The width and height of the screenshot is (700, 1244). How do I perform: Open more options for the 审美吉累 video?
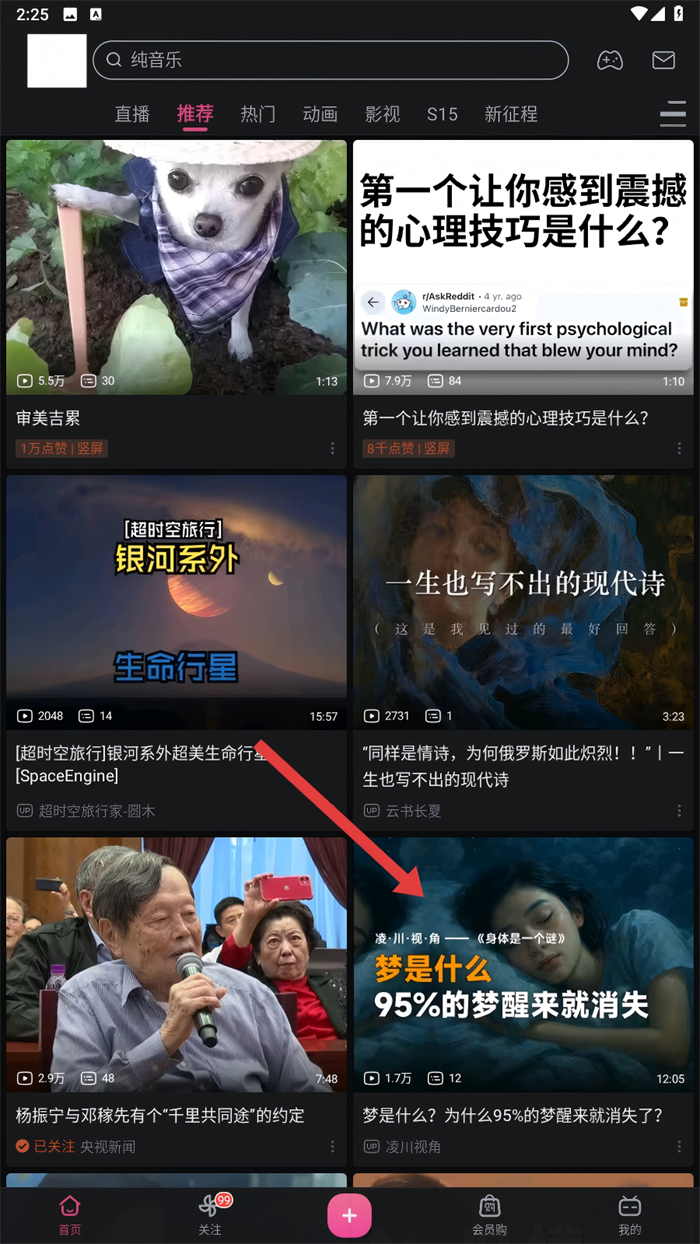pos(333,449)
